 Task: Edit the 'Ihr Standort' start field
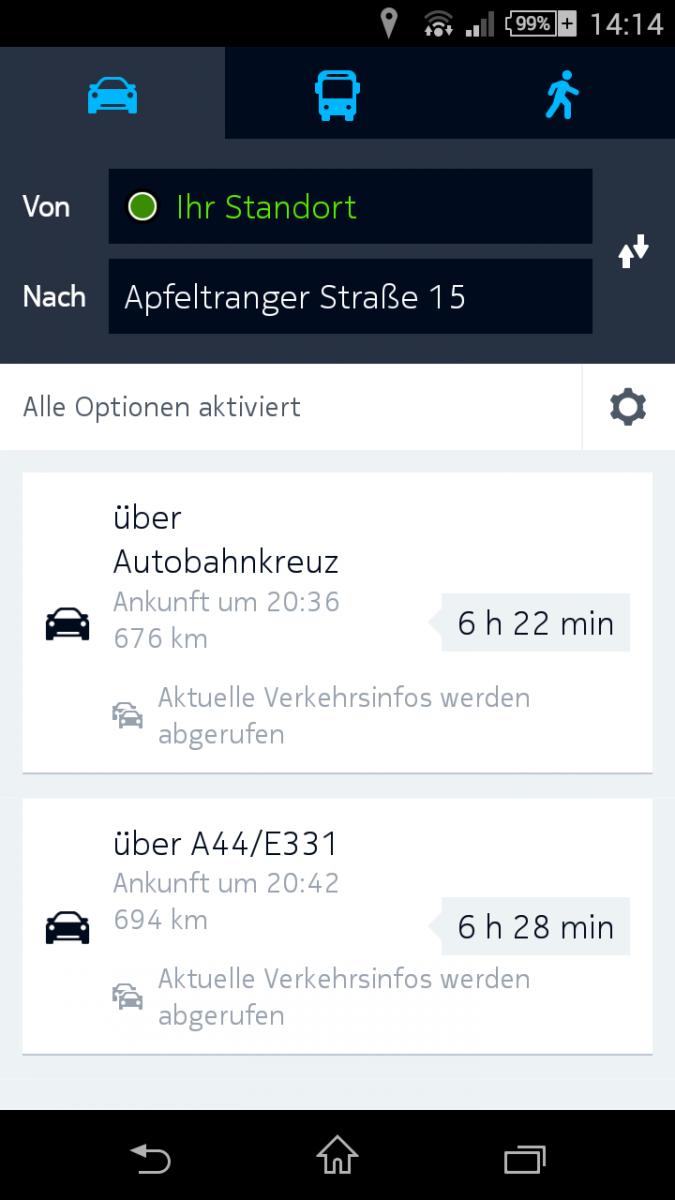pyautogui.click(x=350, y=206)
